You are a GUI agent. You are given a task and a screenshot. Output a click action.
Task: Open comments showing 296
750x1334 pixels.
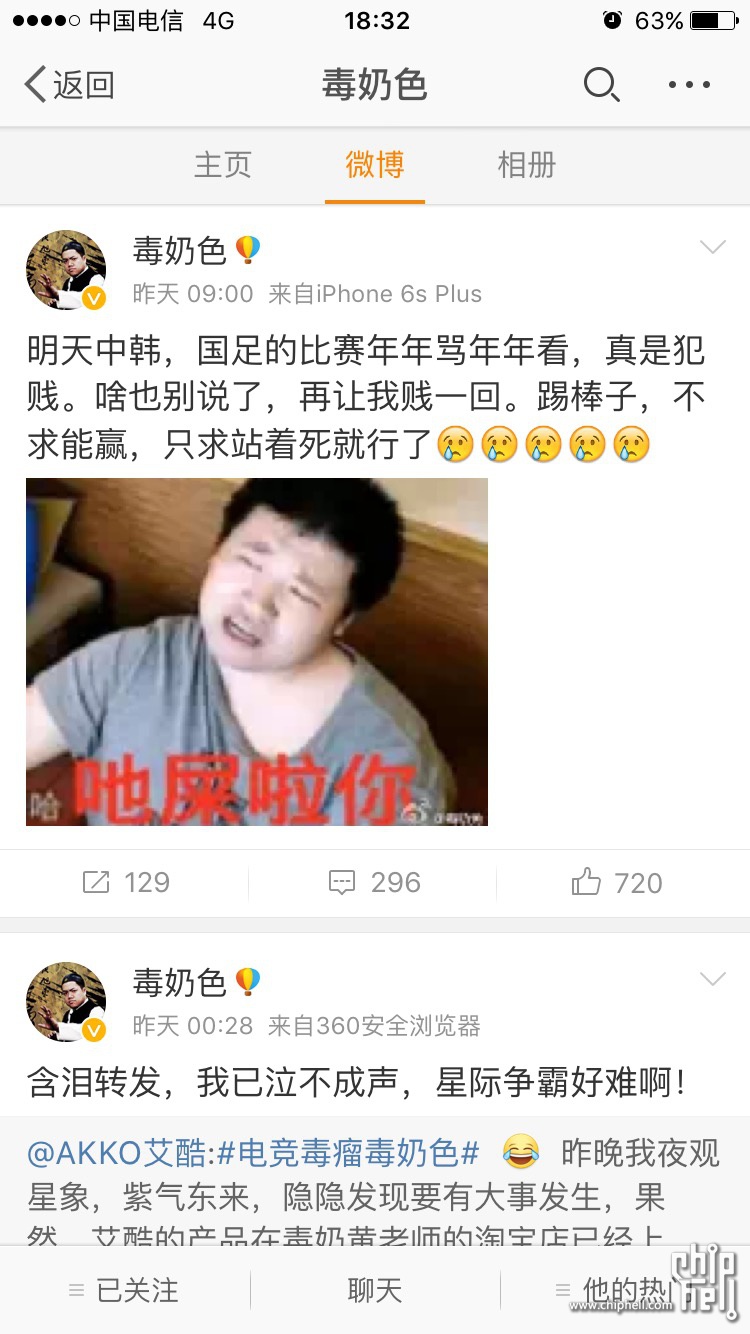(375, 882)
